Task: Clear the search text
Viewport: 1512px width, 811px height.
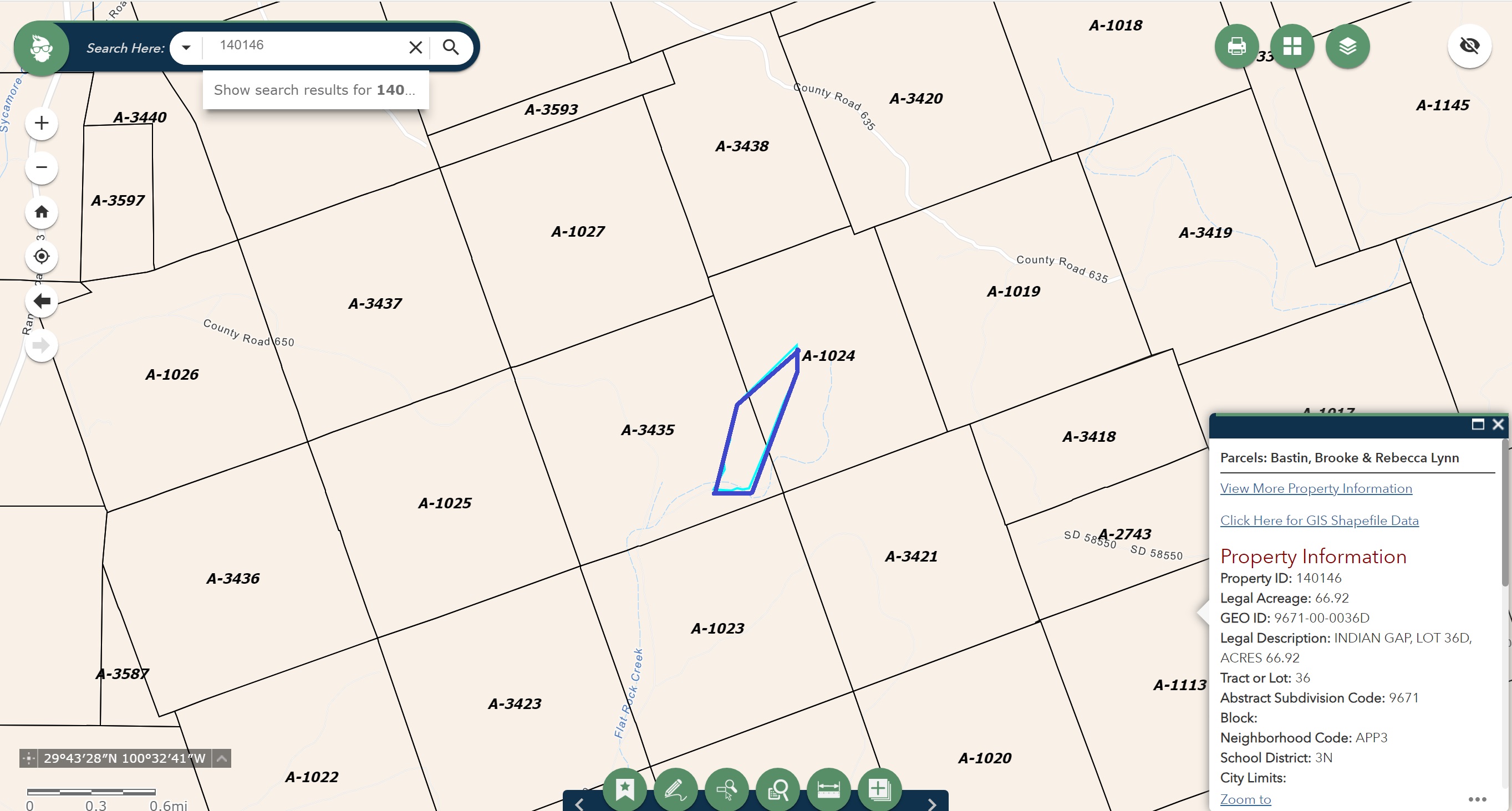Action: (415, 47)
